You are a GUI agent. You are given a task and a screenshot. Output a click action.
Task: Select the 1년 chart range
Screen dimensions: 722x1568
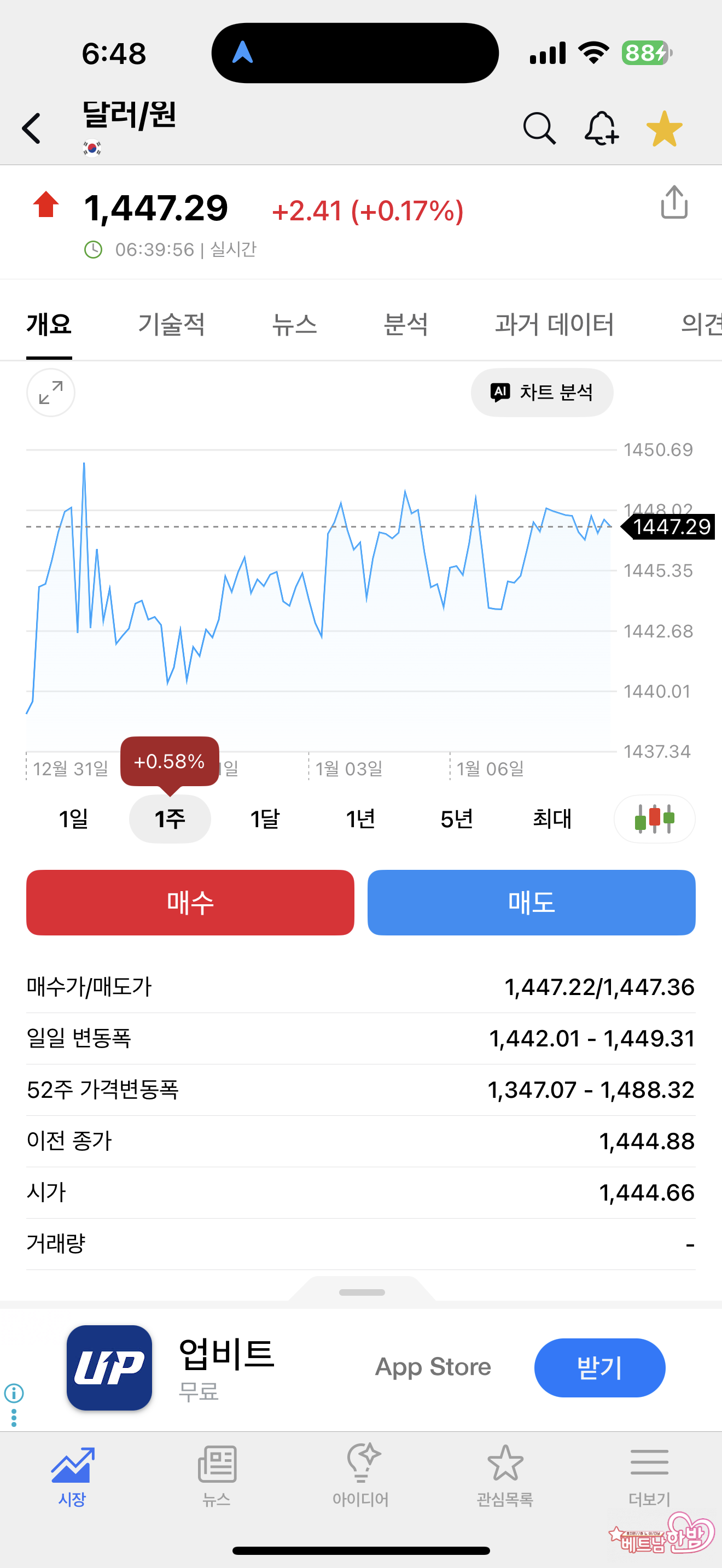click(x=360, y=818)
